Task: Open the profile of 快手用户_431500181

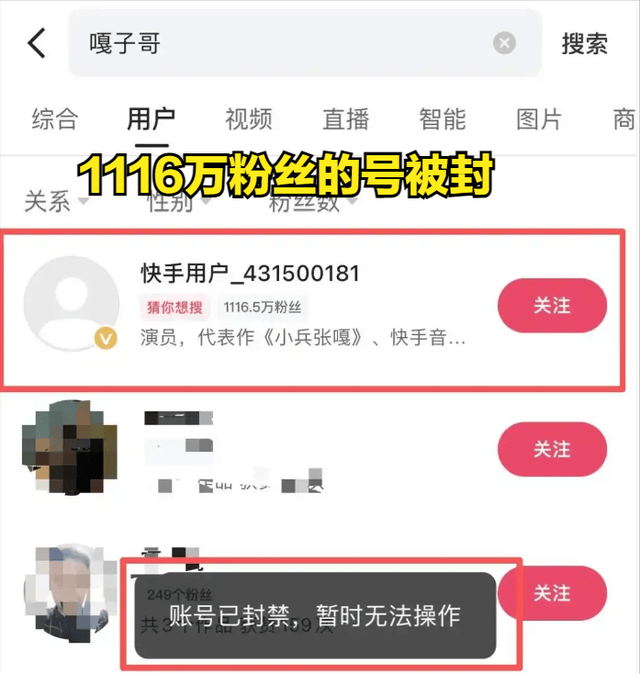Action: [x=250, y=274]
